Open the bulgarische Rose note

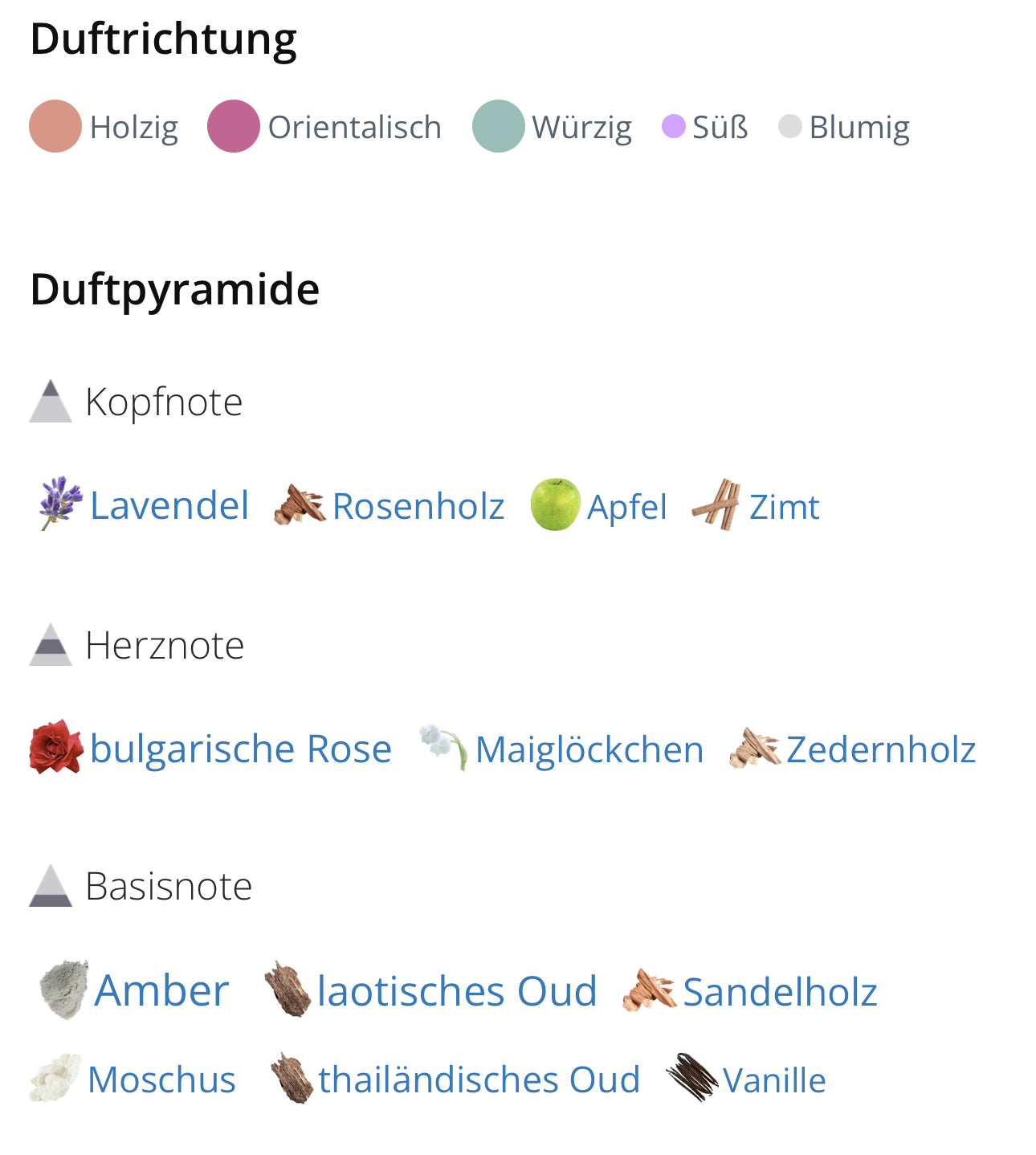pyautogui.click(x=240, y=749)
